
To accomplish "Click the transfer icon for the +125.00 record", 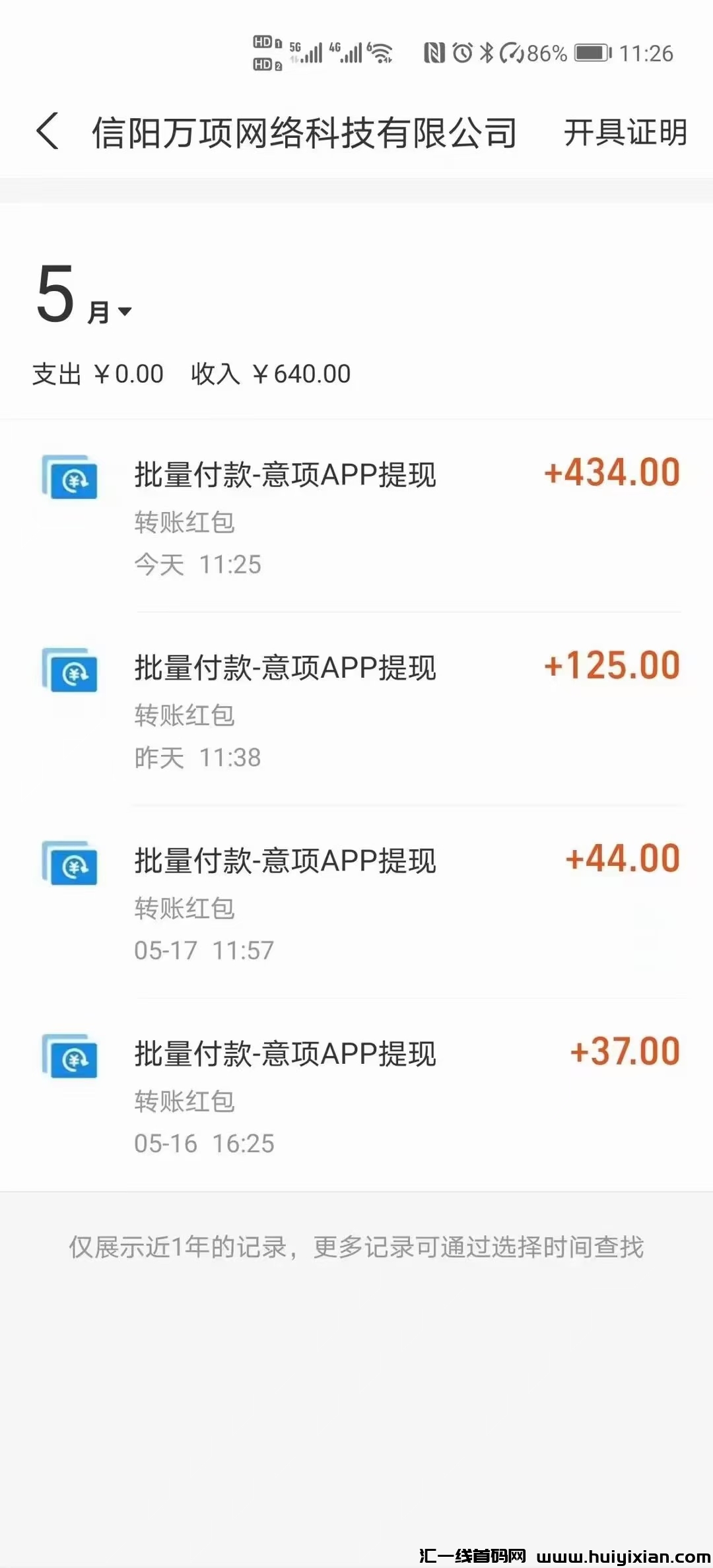I will tap(71, 672).
